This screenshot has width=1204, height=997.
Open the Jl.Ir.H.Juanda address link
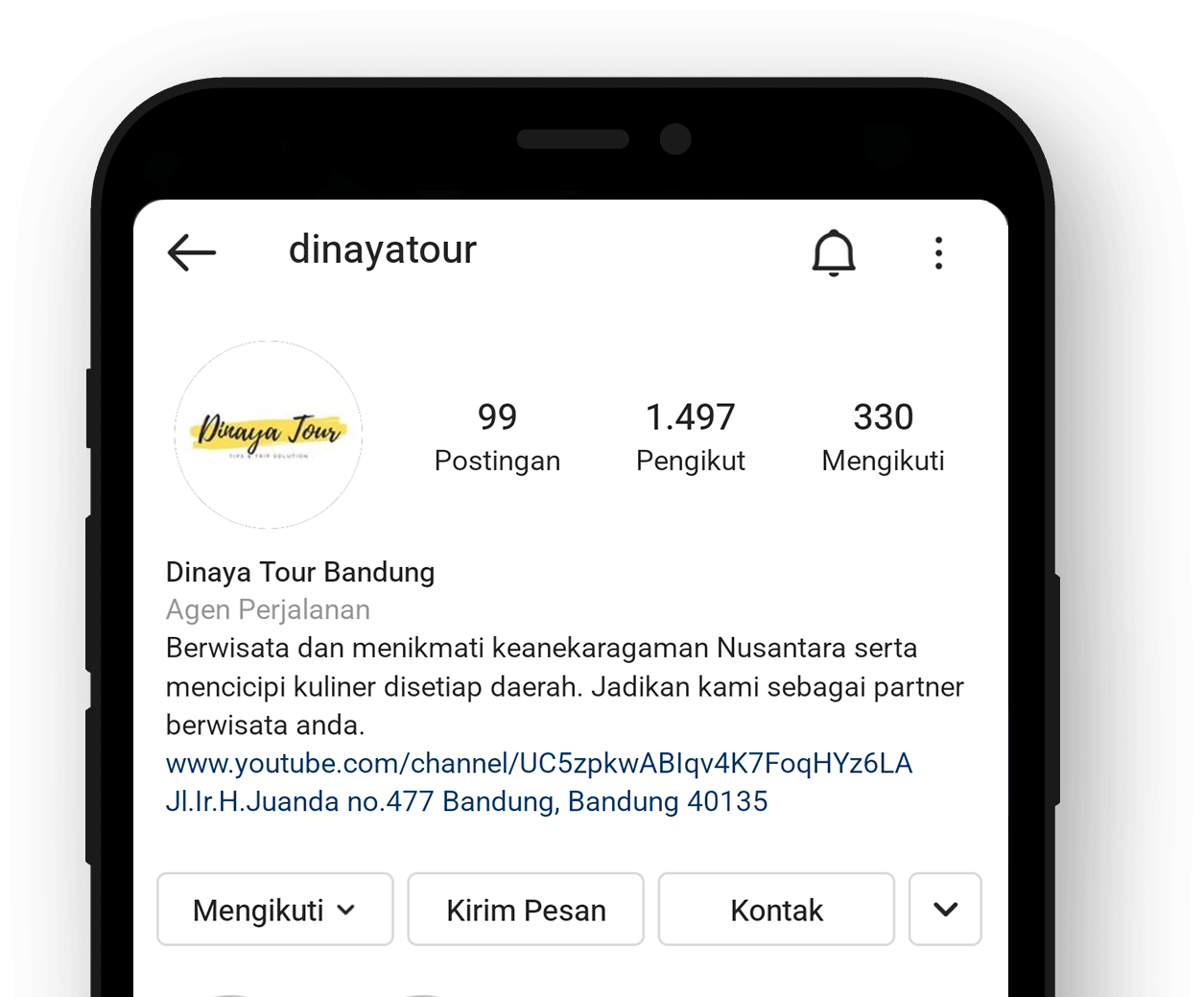466,802
